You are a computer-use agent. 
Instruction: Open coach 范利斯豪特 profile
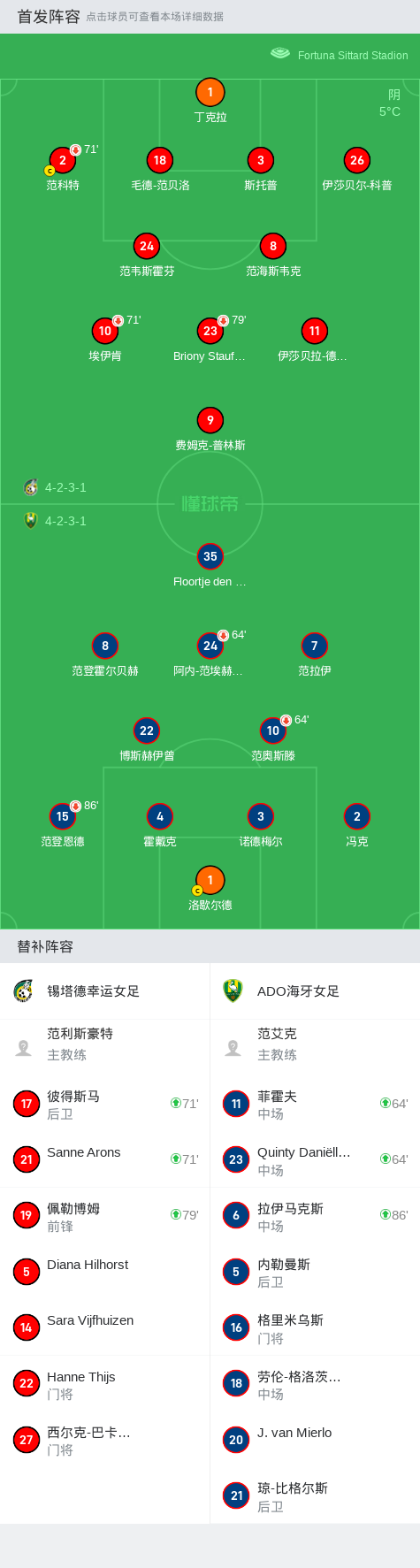pos(104,1048)
